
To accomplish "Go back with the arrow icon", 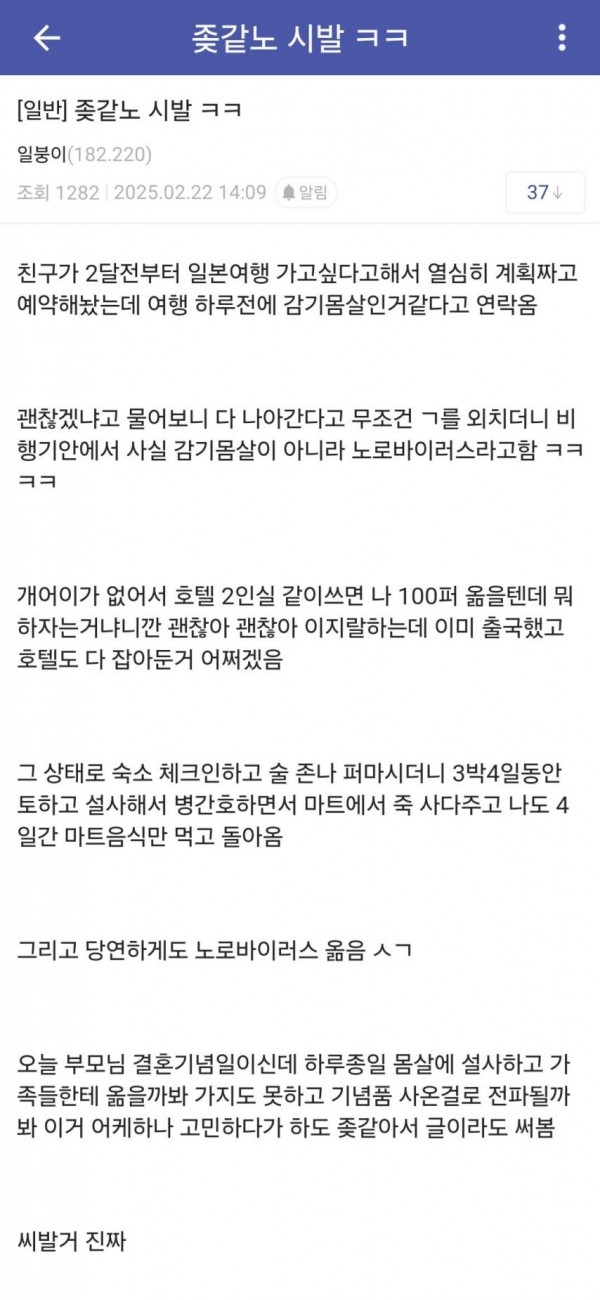I will click(46, 38).
